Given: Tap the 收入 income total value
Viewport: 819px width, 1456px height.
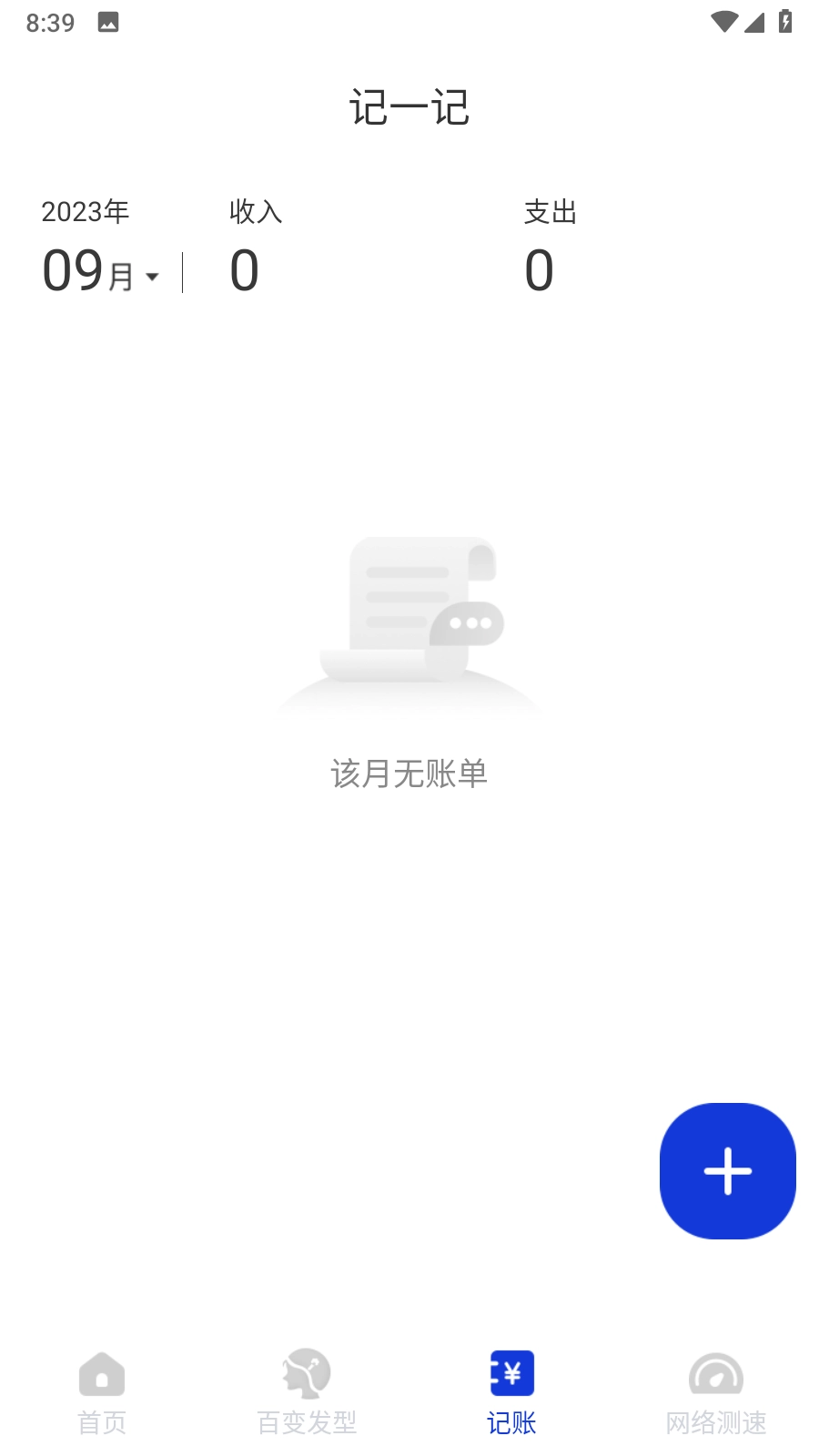Looking at the screenshot, I should [x=242, y=270].
